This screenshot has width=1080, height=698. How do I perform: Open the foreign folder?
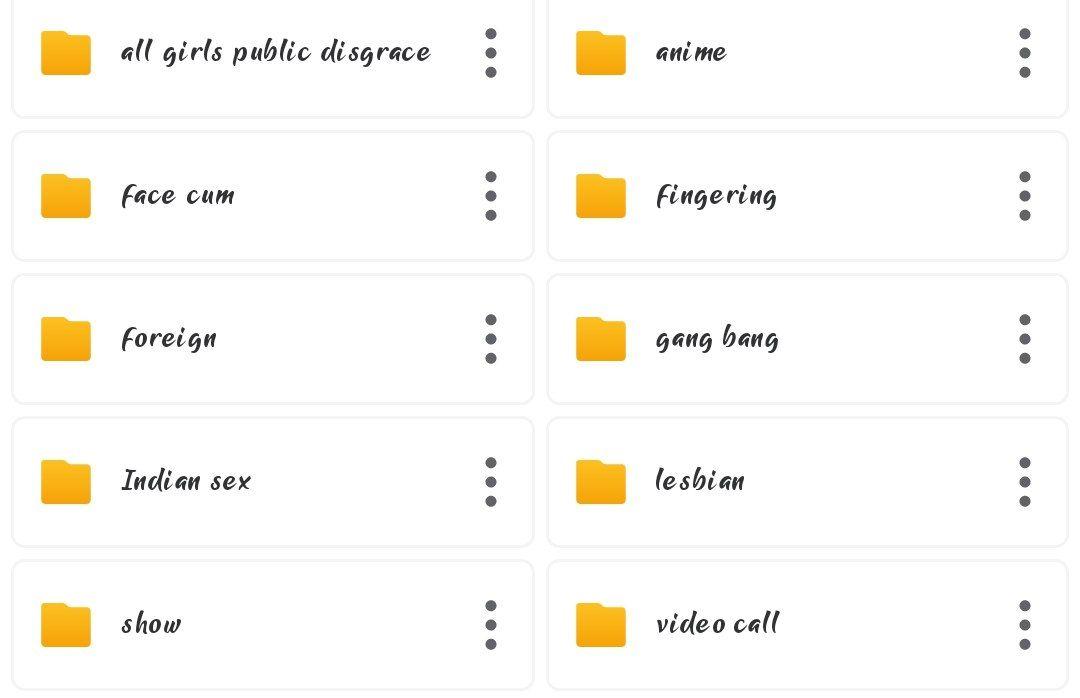click(168, 339)
